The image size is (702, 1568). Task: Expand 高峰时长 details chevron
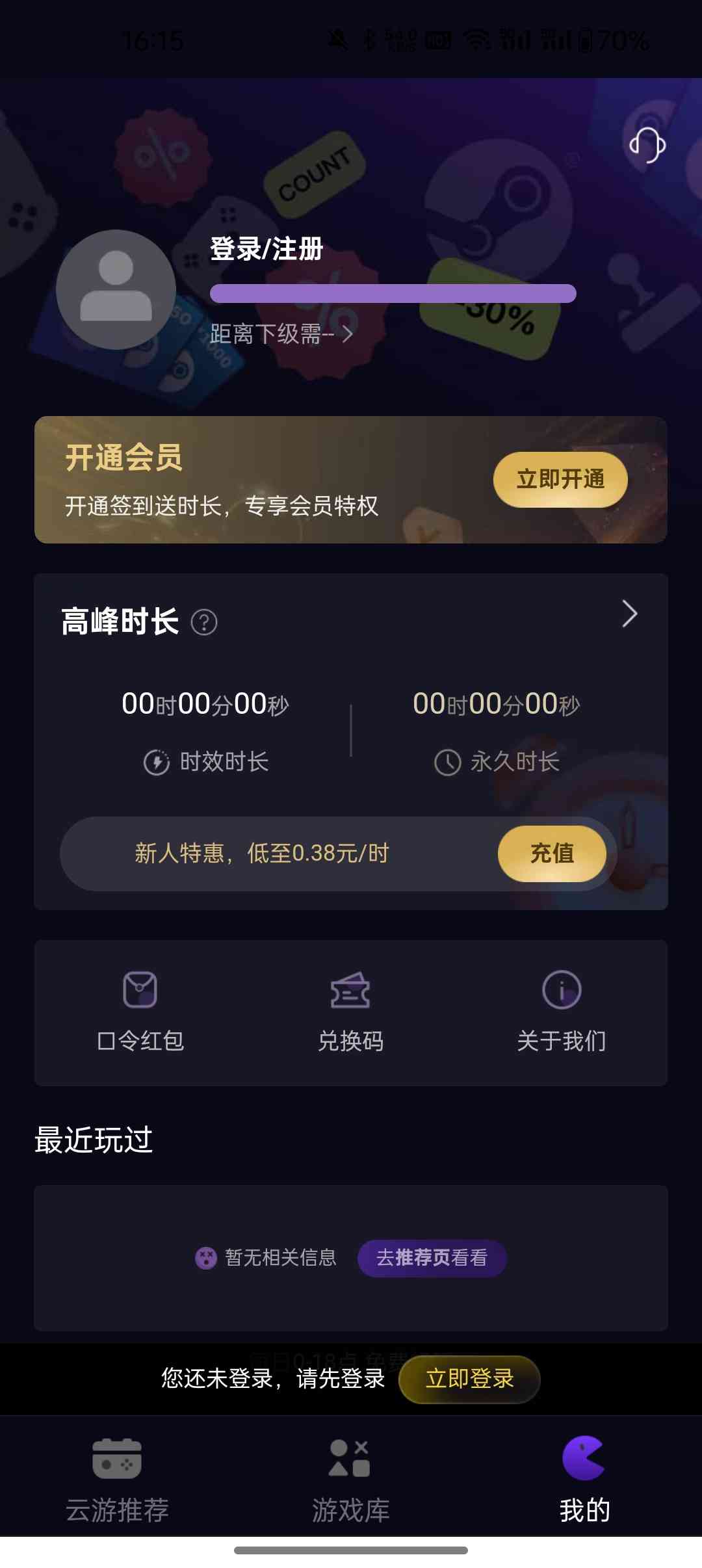(x=629, y=614)
